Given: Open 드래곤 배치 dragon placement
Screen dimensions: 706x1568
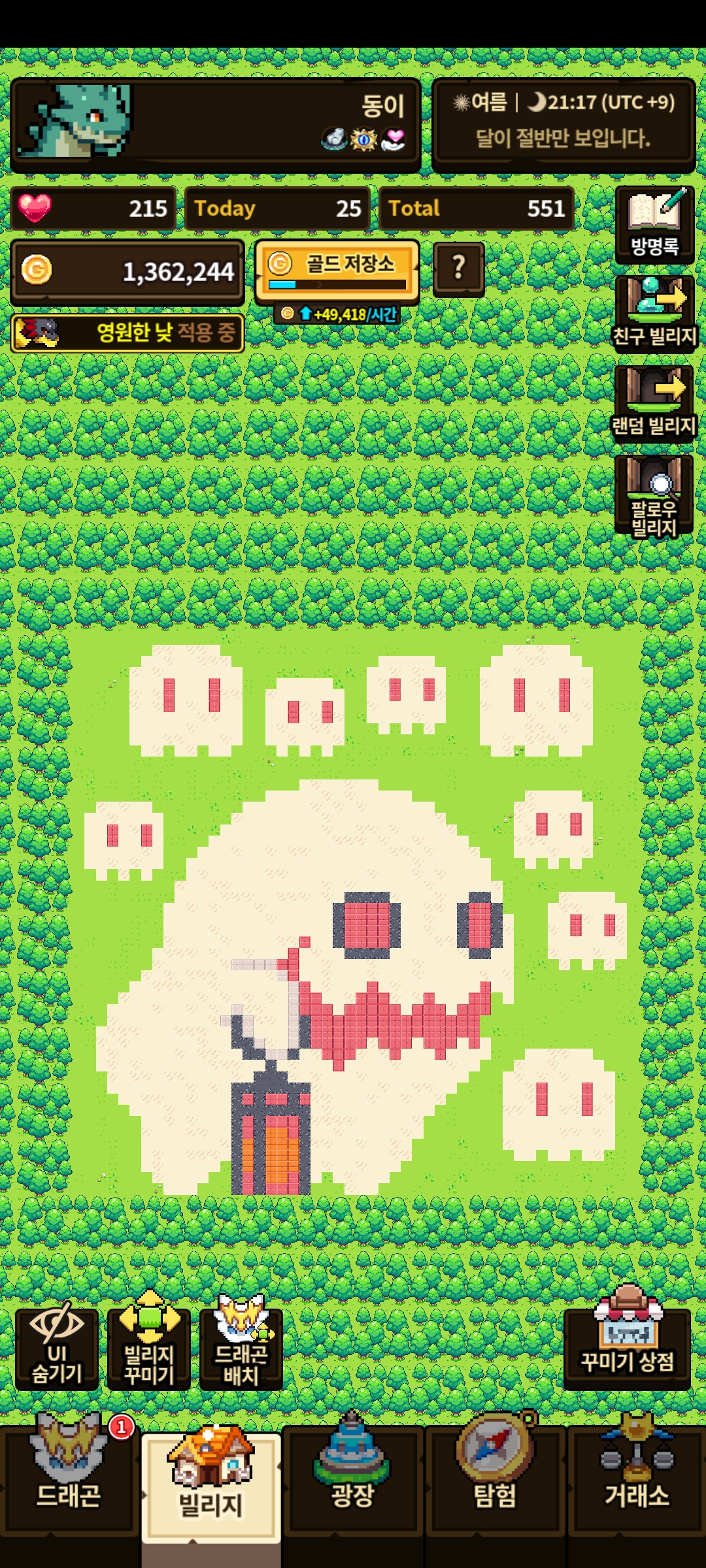Looking at the screenshot, I should tap(241, 1348).
